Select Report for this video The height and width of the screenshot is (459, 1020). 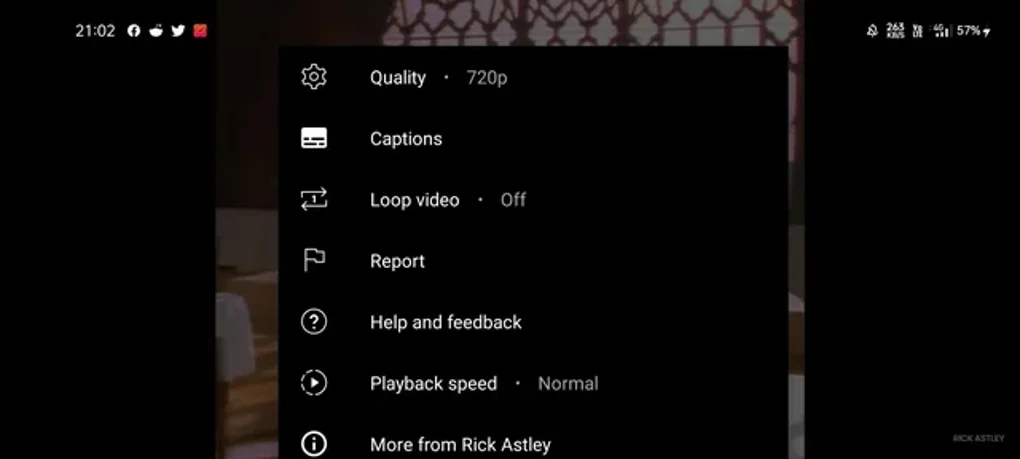click(397, 261)
